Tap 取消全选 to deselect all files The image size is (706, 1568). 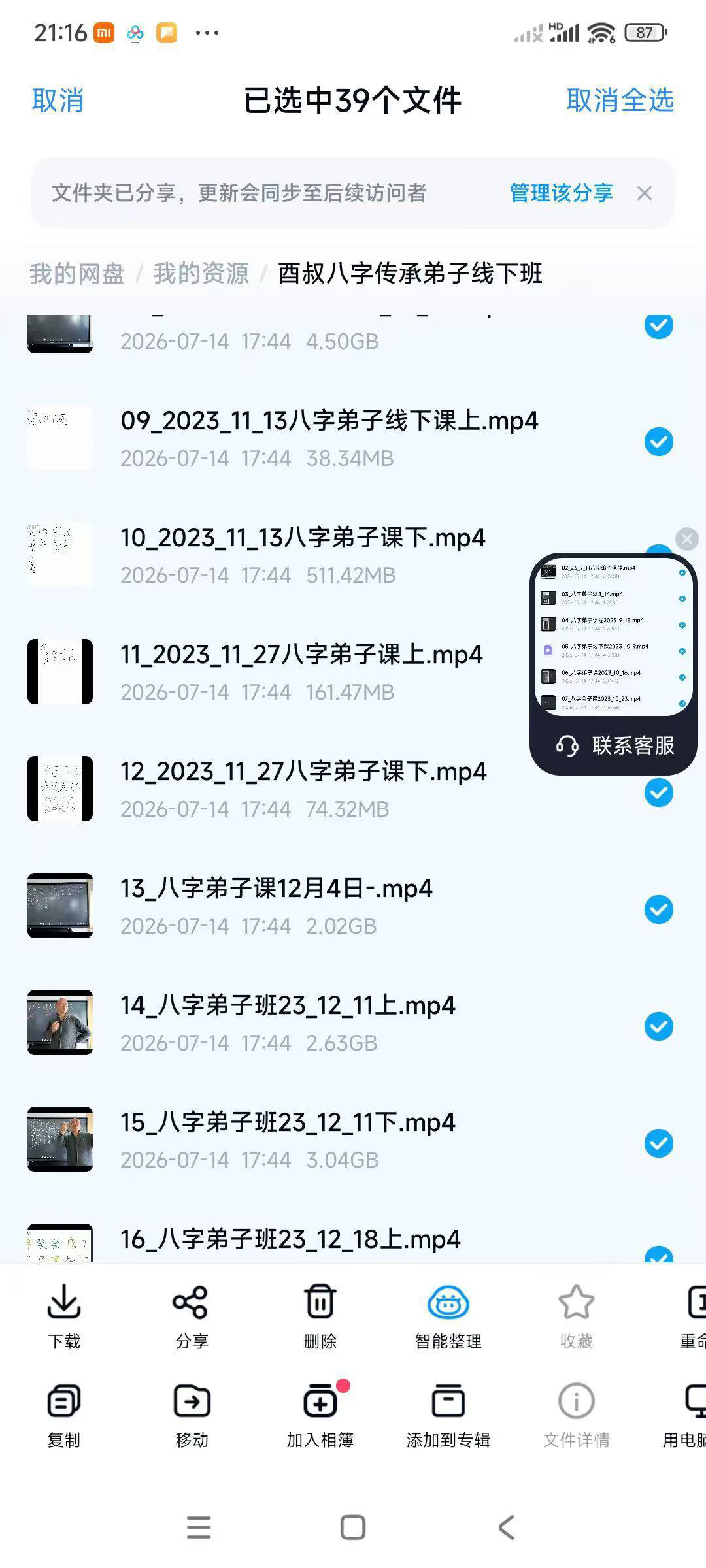pos(620,100)
